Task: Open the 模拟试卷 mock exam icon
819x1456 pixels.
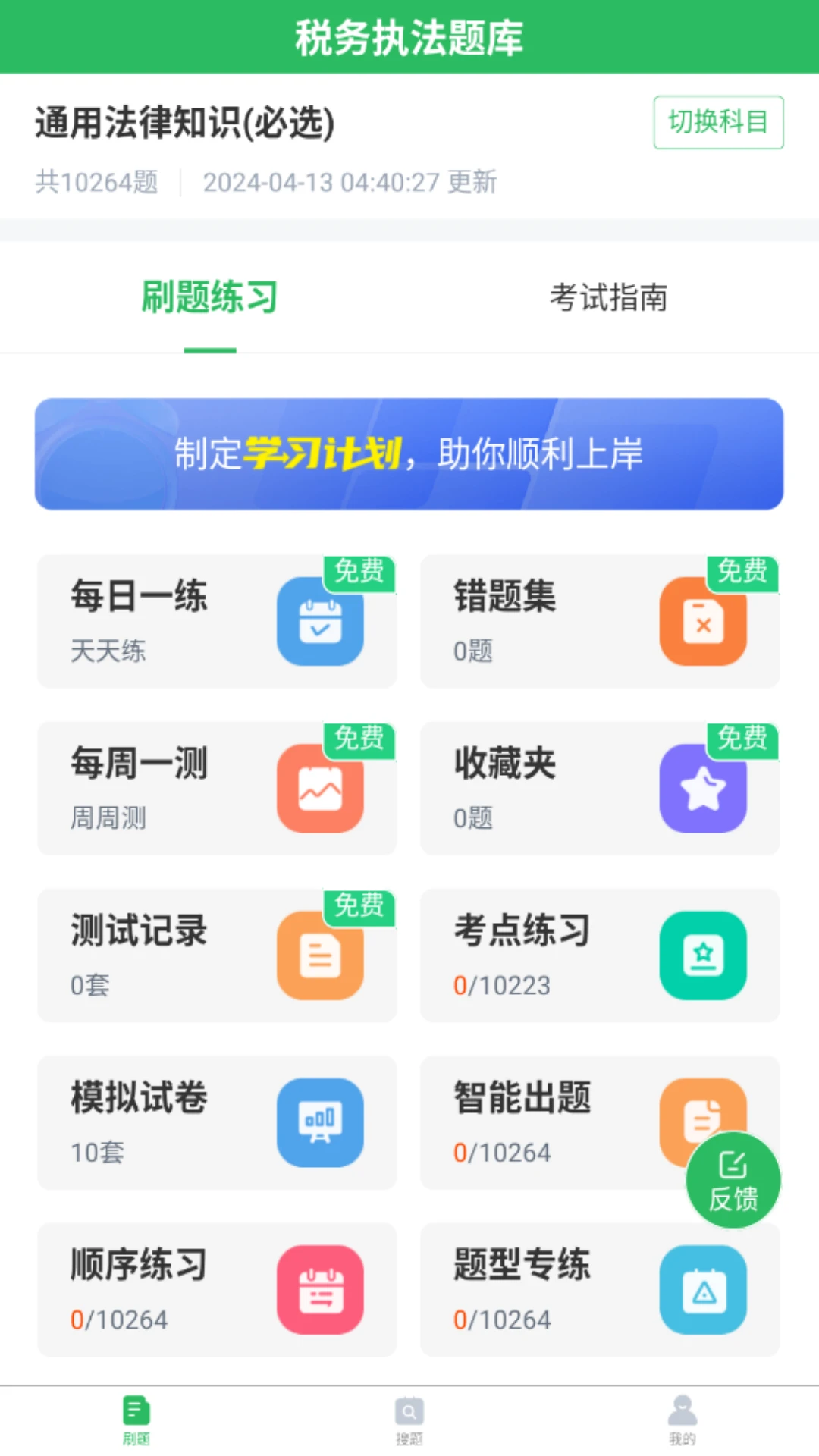Action: (320, 1122)
